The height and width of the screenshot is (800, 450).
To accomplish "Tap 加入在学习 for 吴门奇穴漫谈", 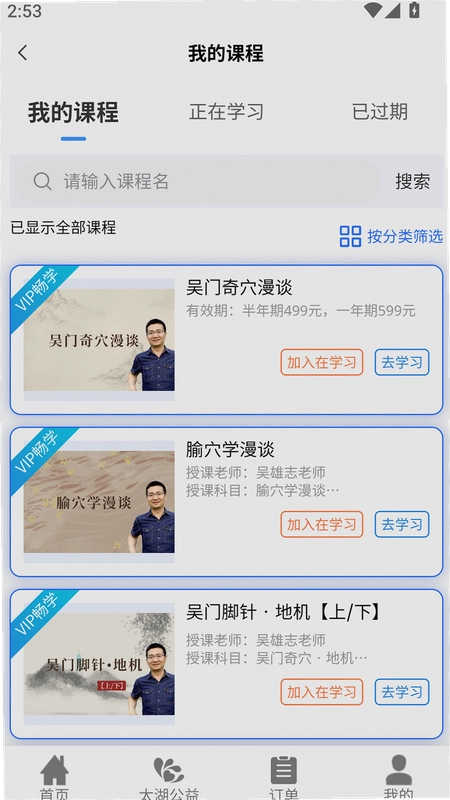I will point(321,362).
